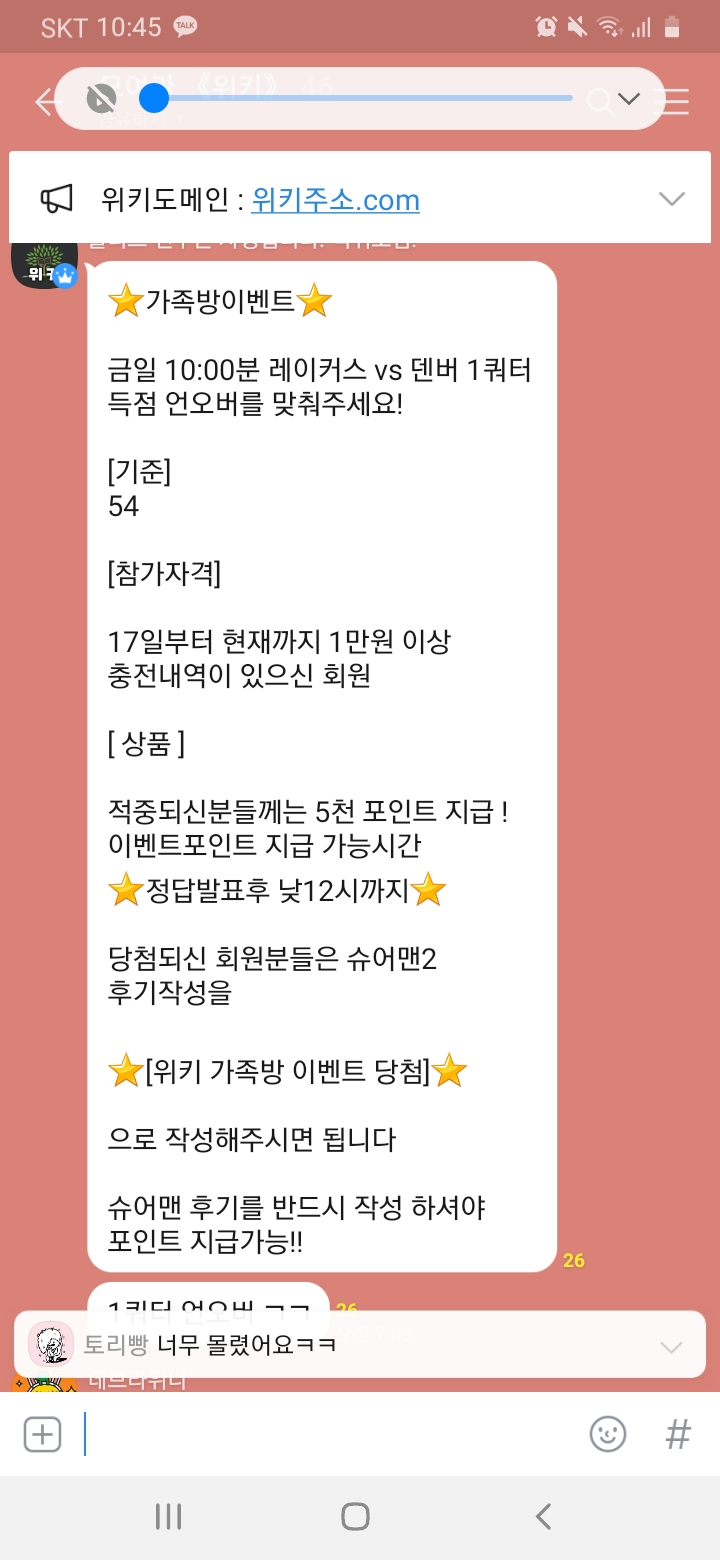The height and width of the screenshot is (1560, 720).
Task: Open the 위키주소.com link
Action: 335,200
